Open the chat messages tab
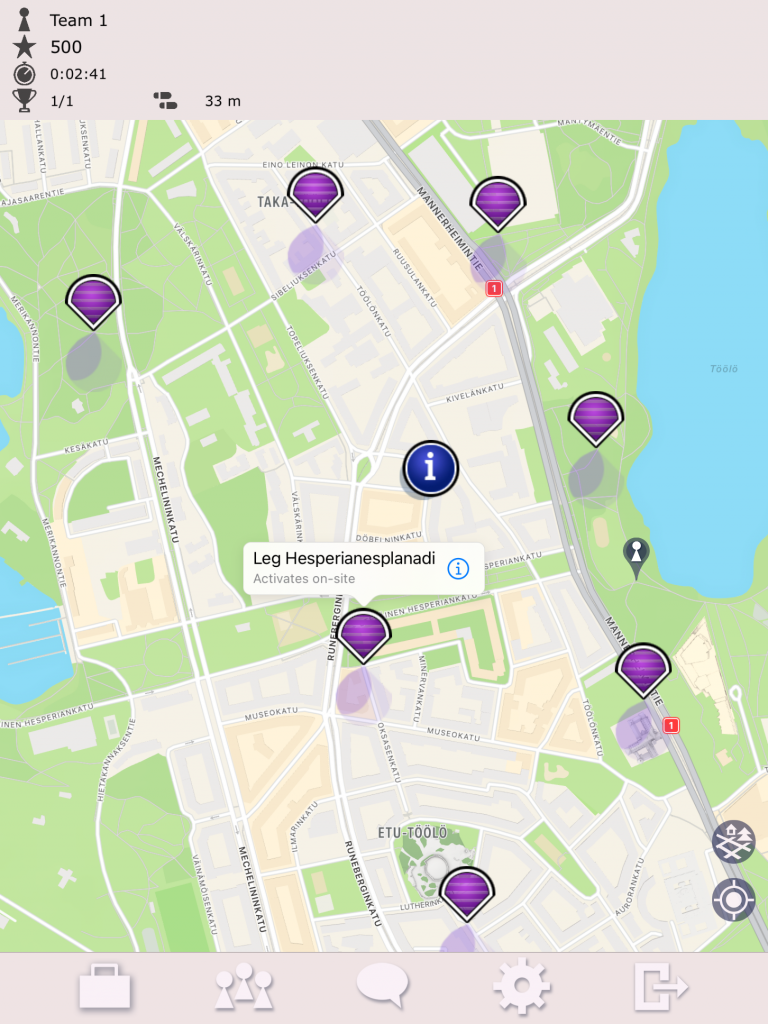The width and height of the screenshot is (768, 1024). pos(382,987)
